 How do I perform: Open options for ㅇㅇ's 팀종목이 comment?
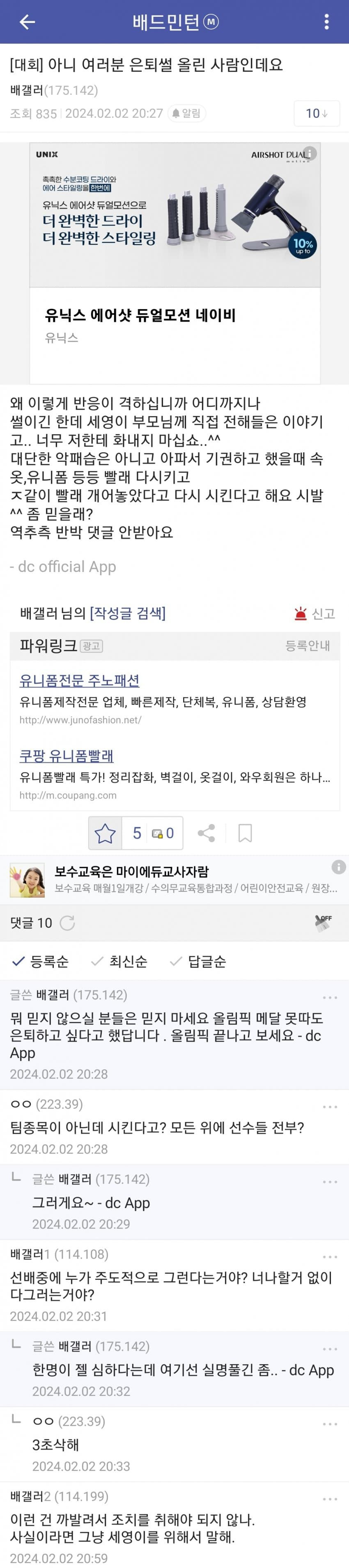(330, 1107)
